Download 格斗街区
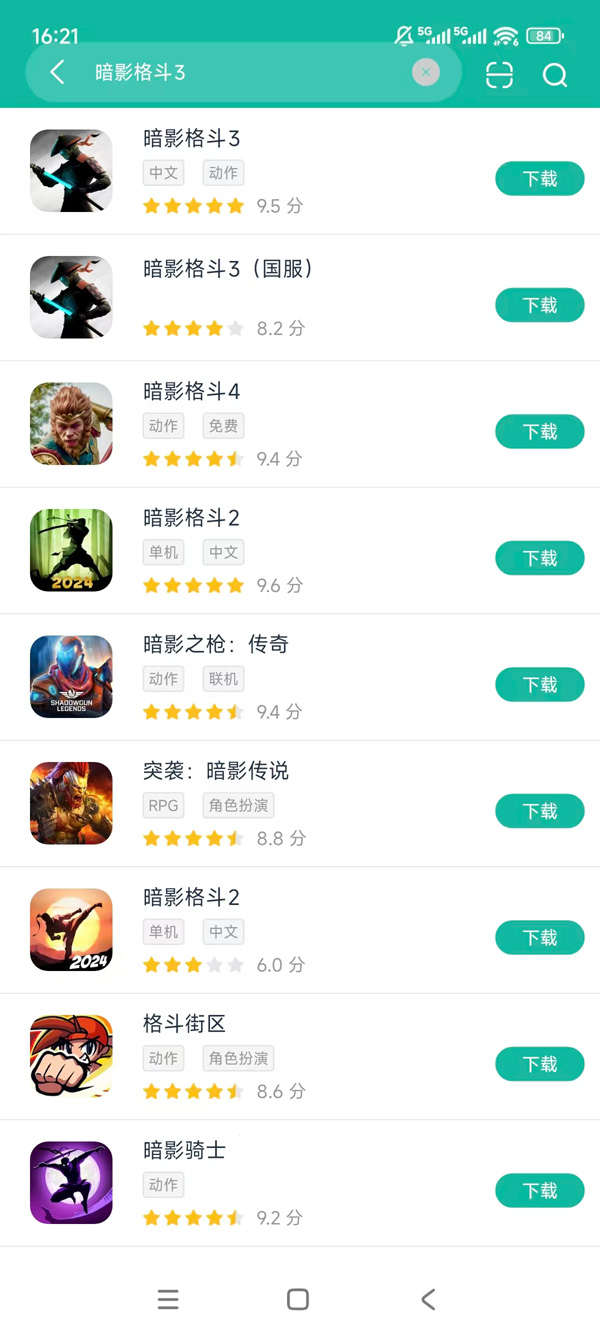The height and width of the screenshot is (1335, 600). 539,1064
